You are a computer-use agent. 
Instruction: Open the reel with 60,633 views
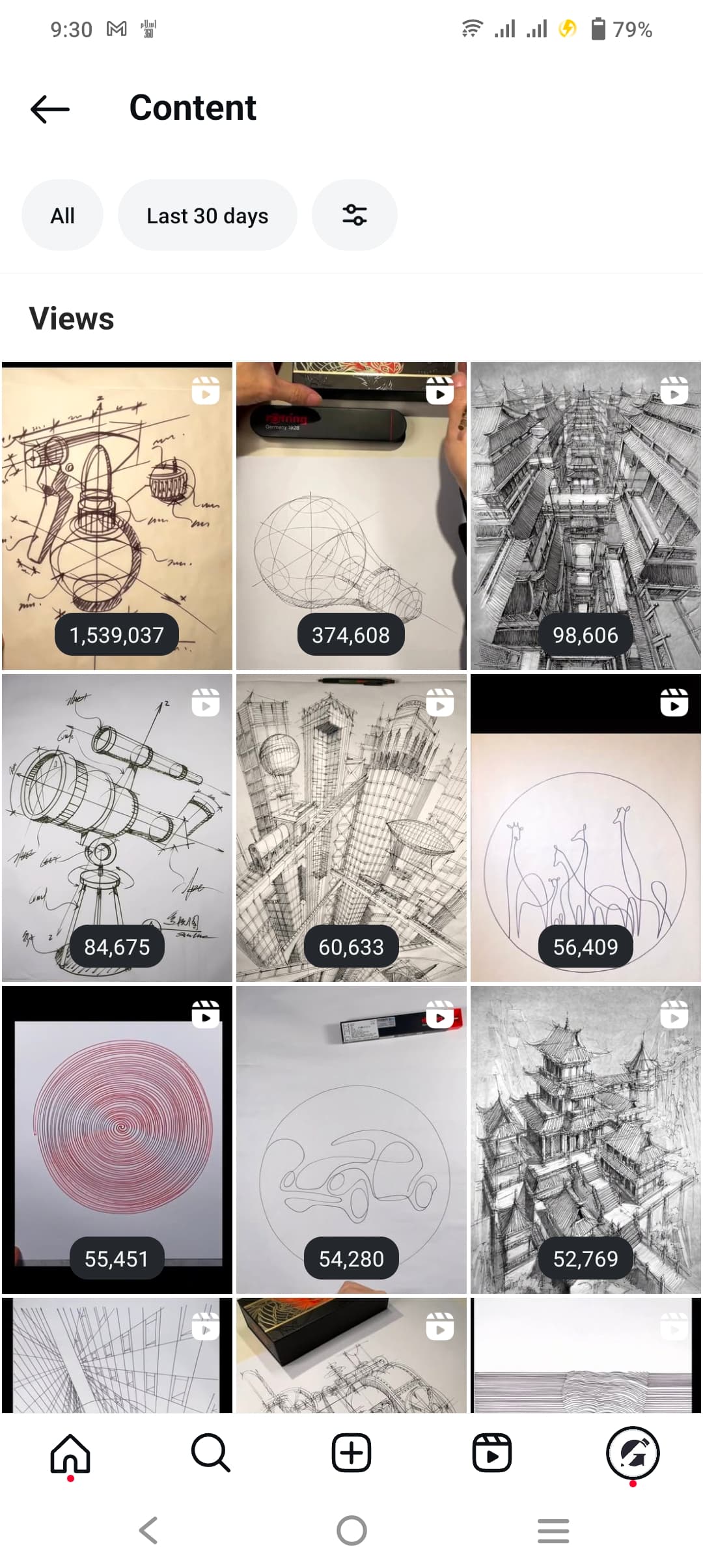(x=351, y=828)
